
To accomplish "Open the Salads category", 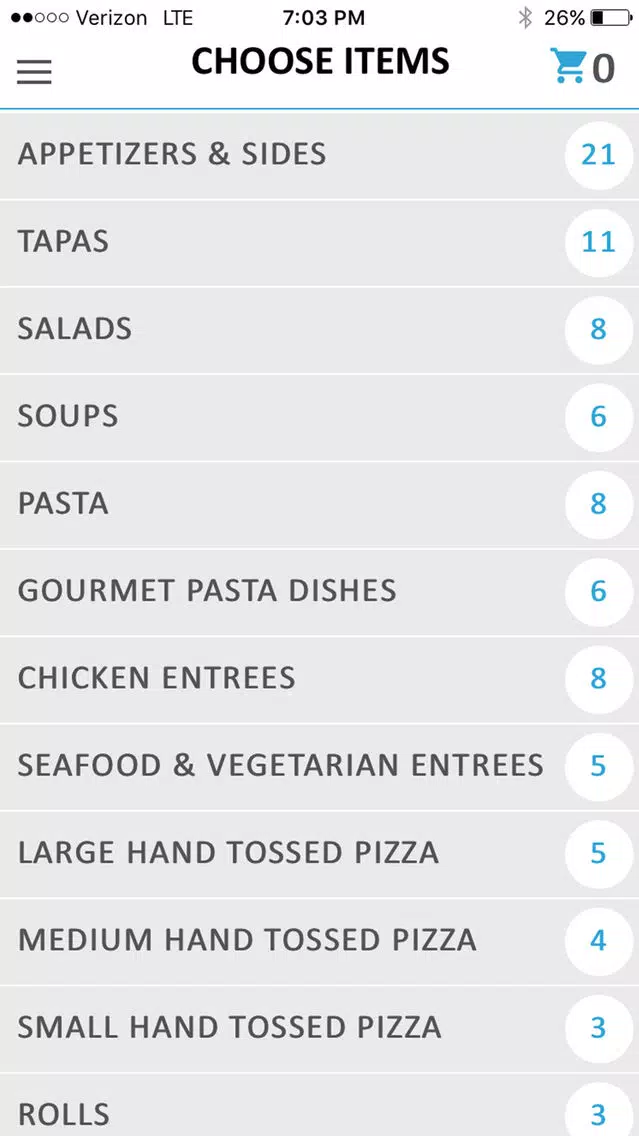I will [320, 330].
